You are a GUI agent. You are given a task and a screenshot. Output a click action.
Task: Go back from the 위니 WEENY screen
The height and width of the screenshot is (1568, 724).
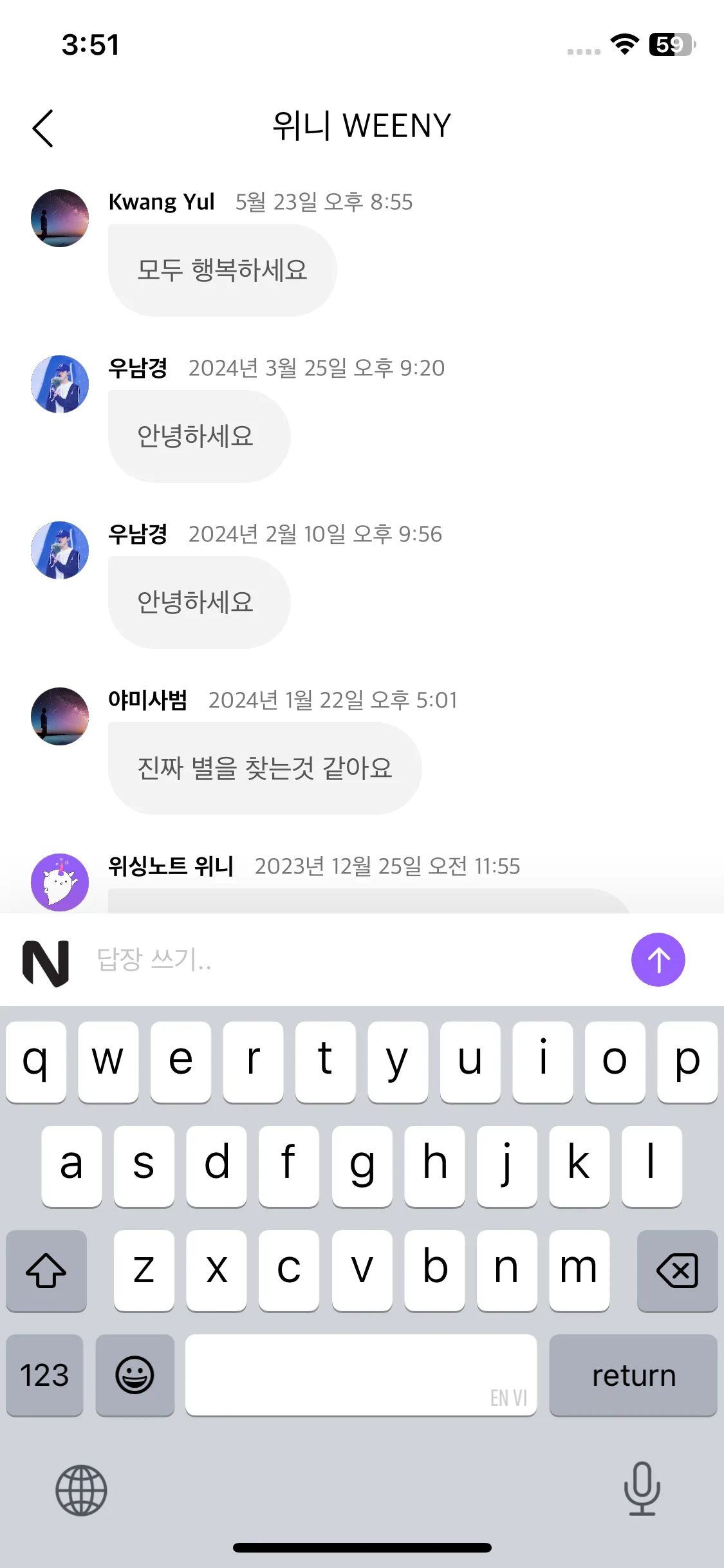pos(43,127)
